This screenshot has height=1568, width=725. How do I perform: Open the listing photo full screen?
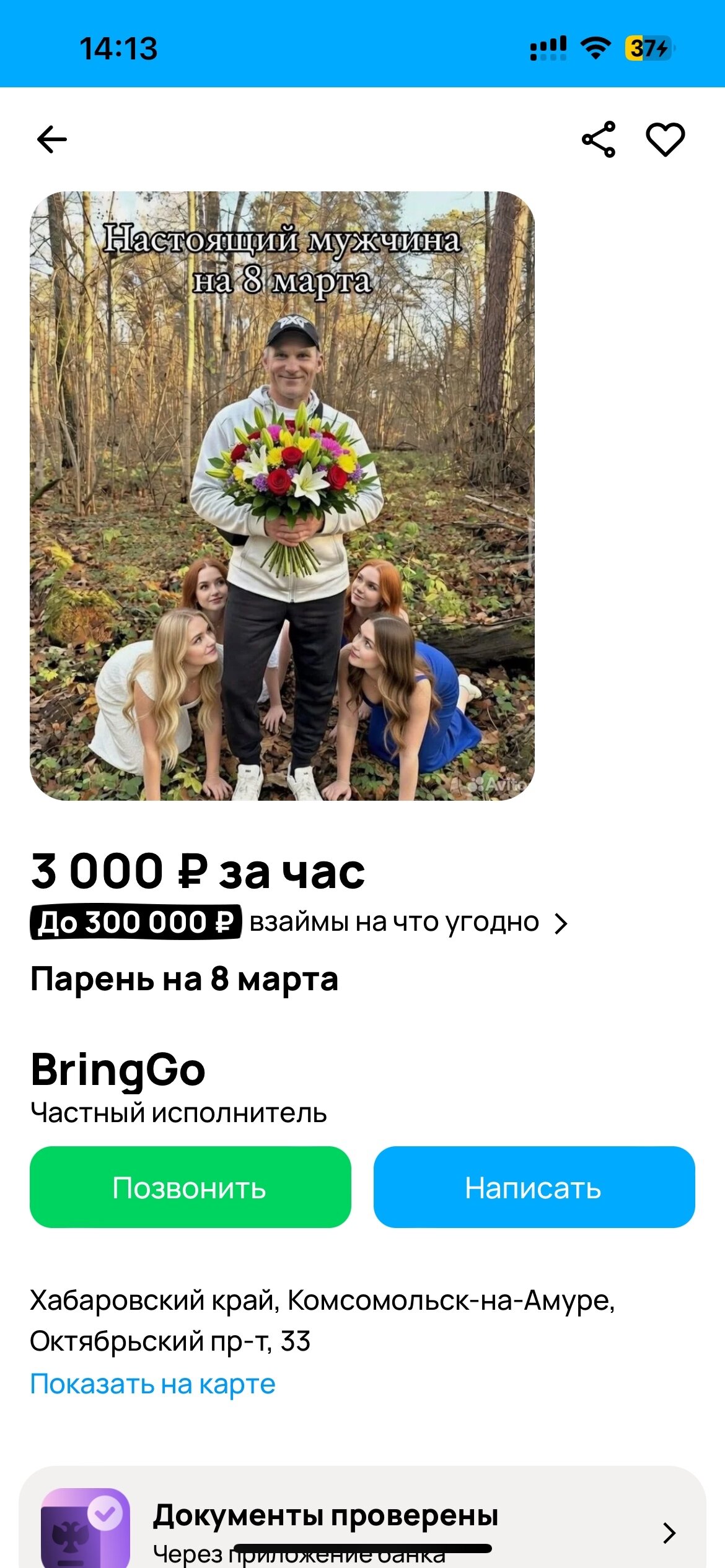click(x=282, y=495)
